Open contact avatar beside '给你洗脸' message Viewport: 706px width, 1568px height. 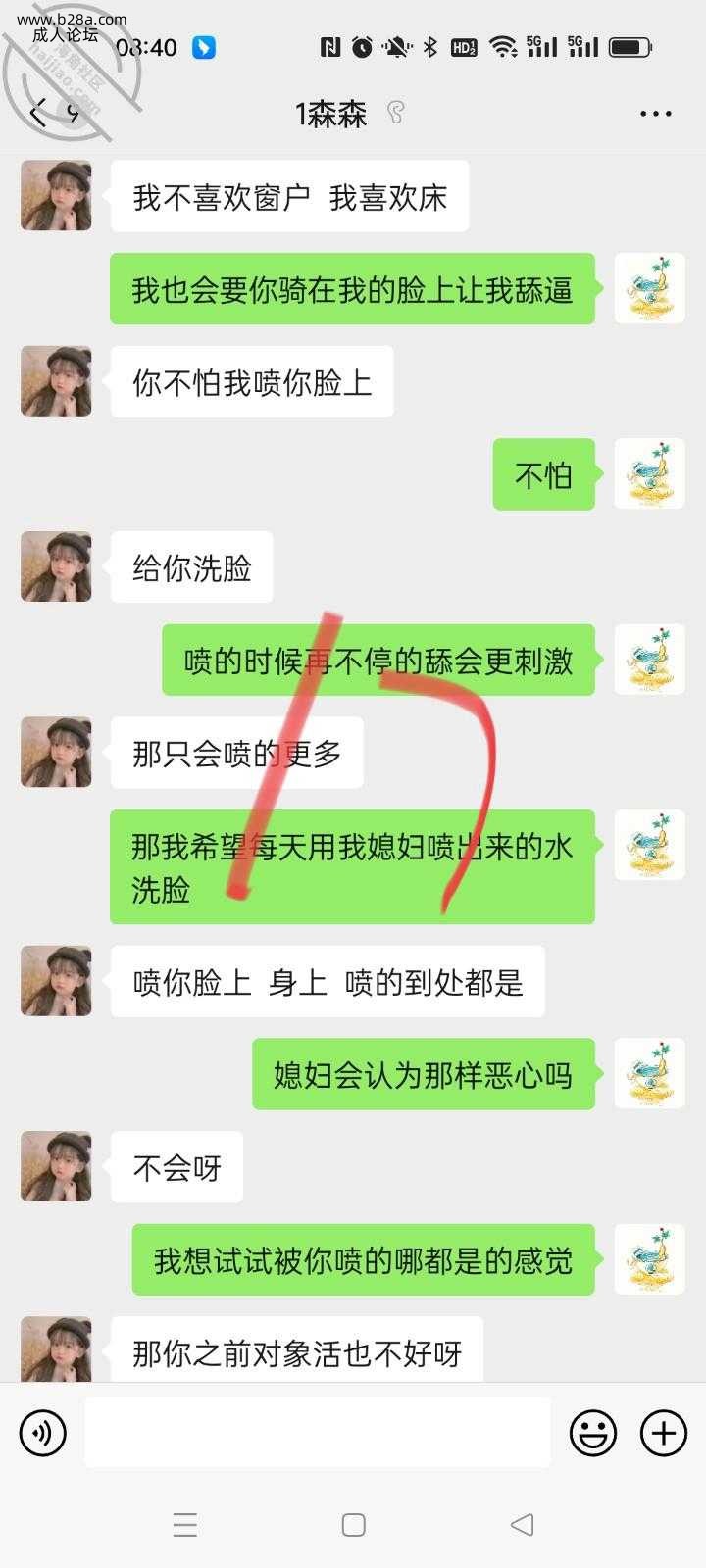click(x=57, y=566)
